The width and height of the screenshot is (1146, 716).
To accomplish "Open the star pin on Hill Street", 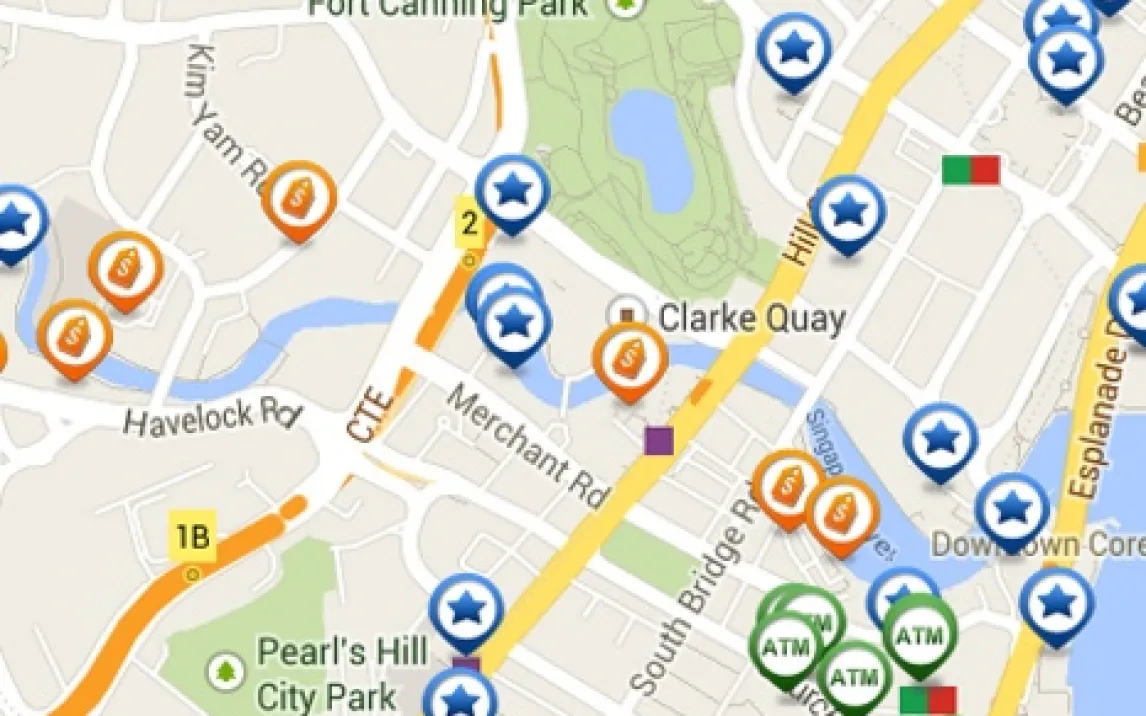I will pyautogui.click(x=848, y=210).
